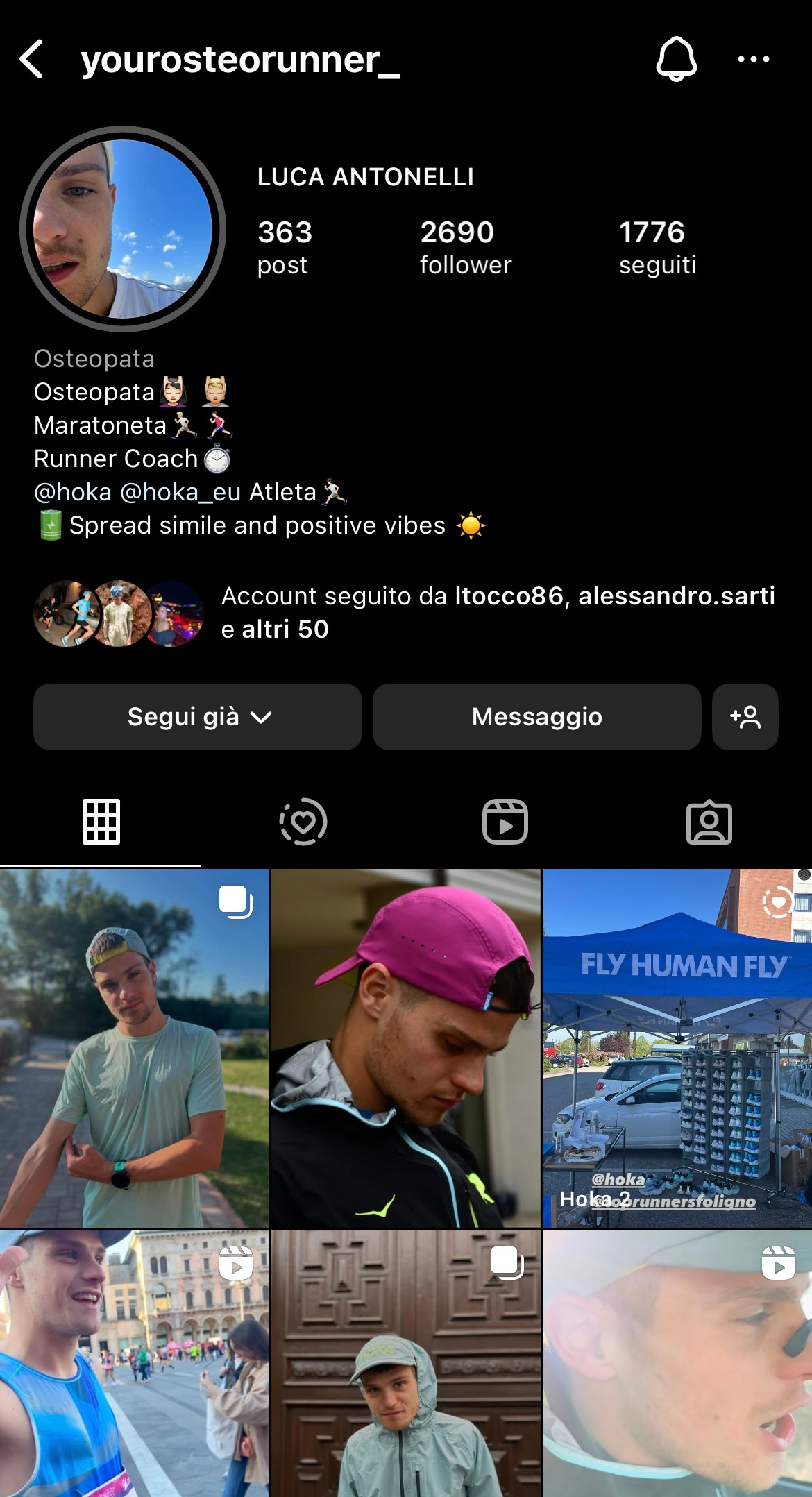
Task: View the 1776 seguiti list
Action: tap(657, 247)
